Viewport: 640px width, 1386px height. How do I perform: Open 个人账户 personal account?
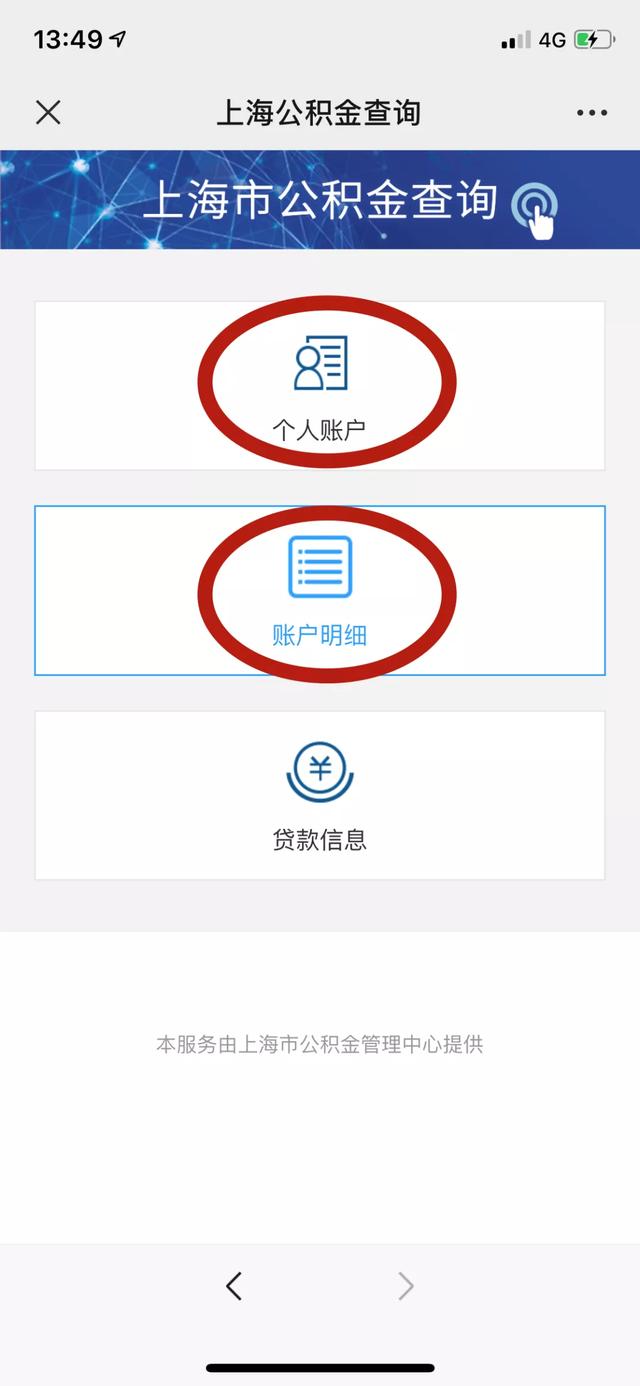(x=320, y=385)
